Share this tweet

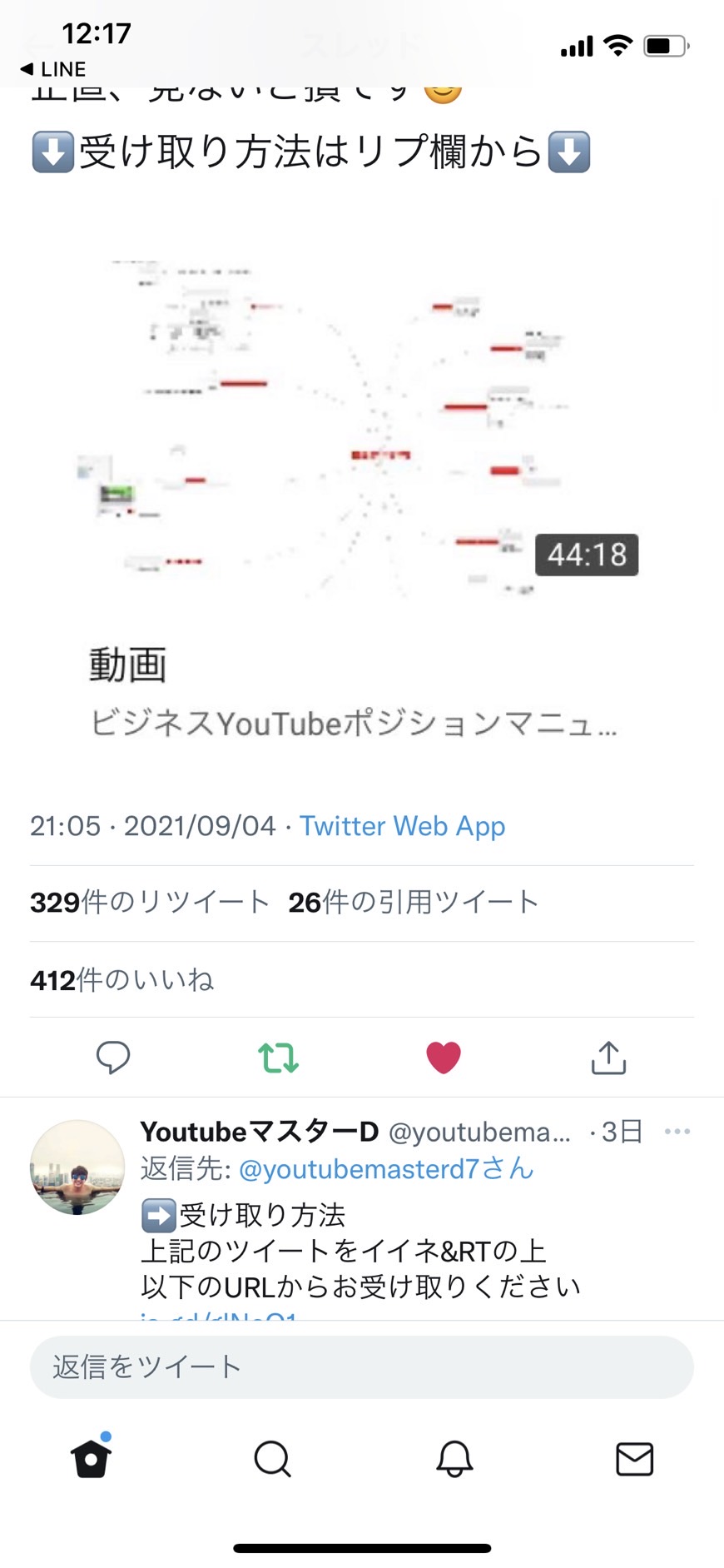click(608, 1058)
